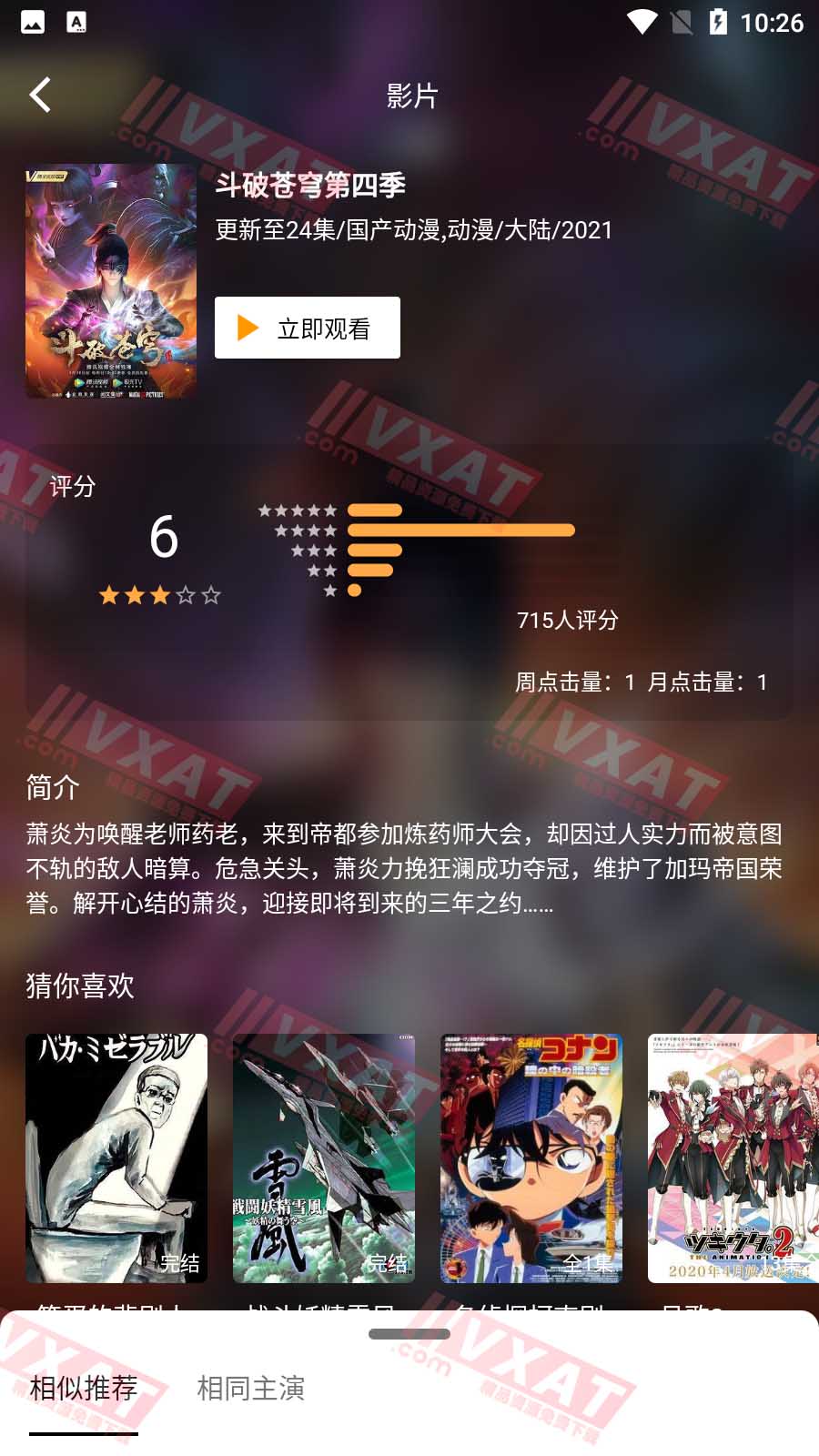This screenshot has width=819, height=1456.
Task: Select the 相似推荐 tab
Action: tap(84, 1388)
